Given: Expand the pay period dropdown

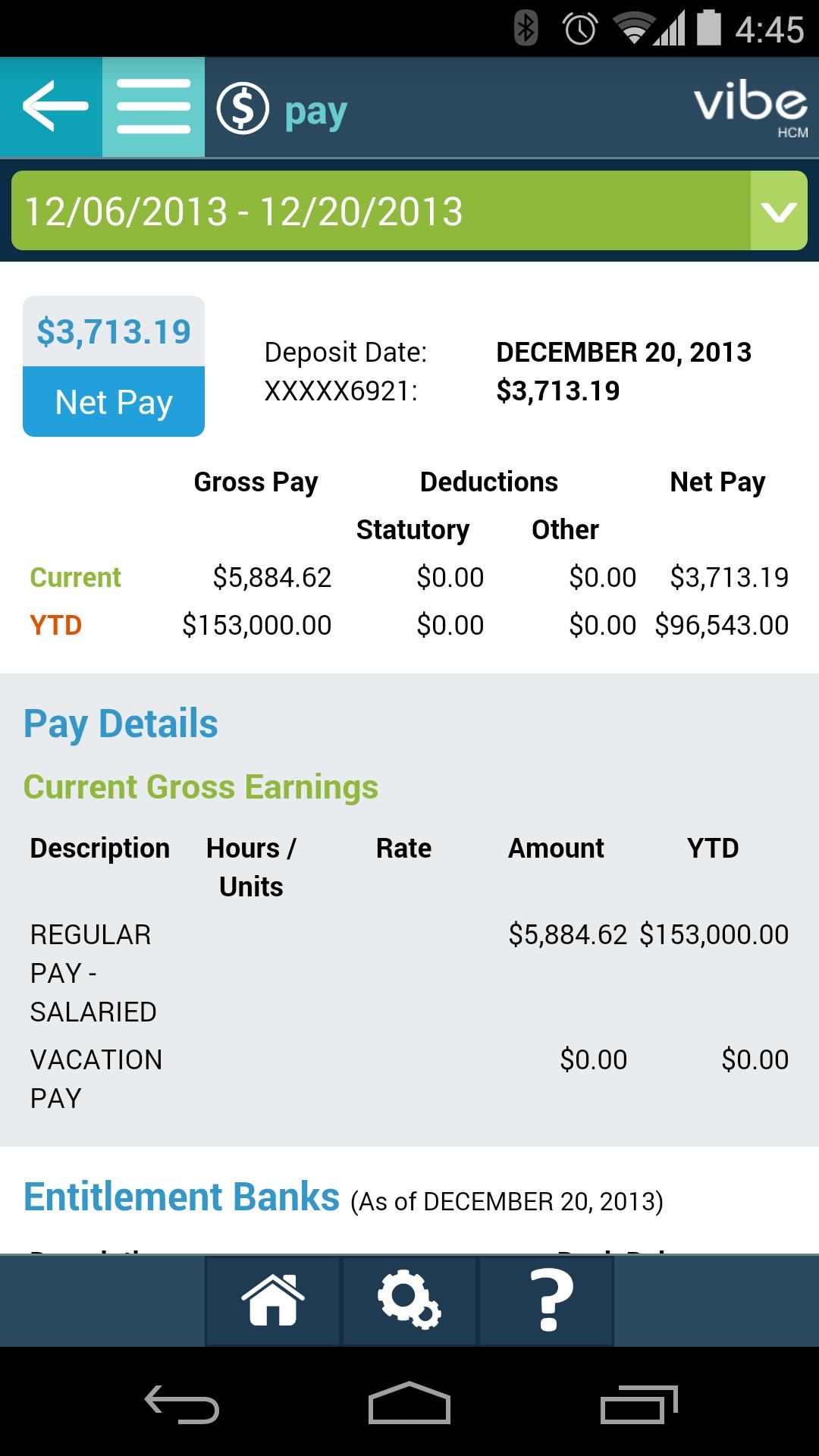Looking at the screenshot, I should [778, 211].
